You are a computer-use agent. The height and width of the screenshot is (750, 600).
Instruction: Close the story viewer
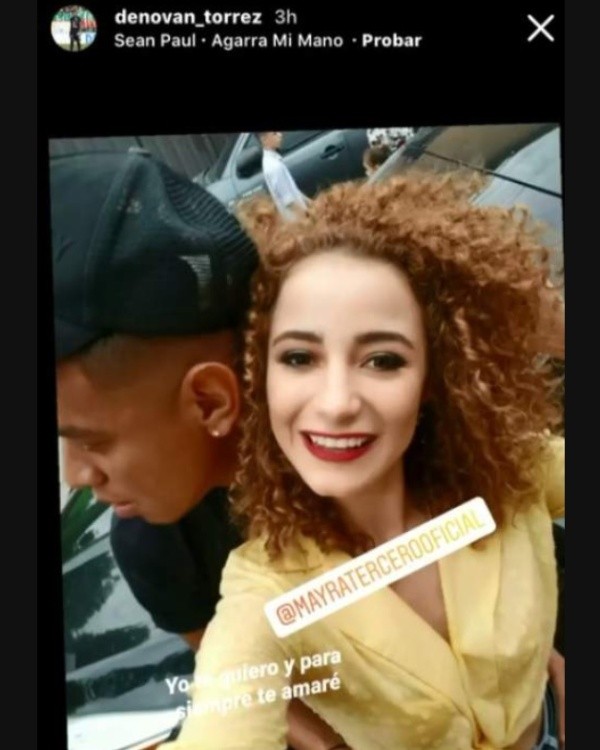[x=540, y=28]
